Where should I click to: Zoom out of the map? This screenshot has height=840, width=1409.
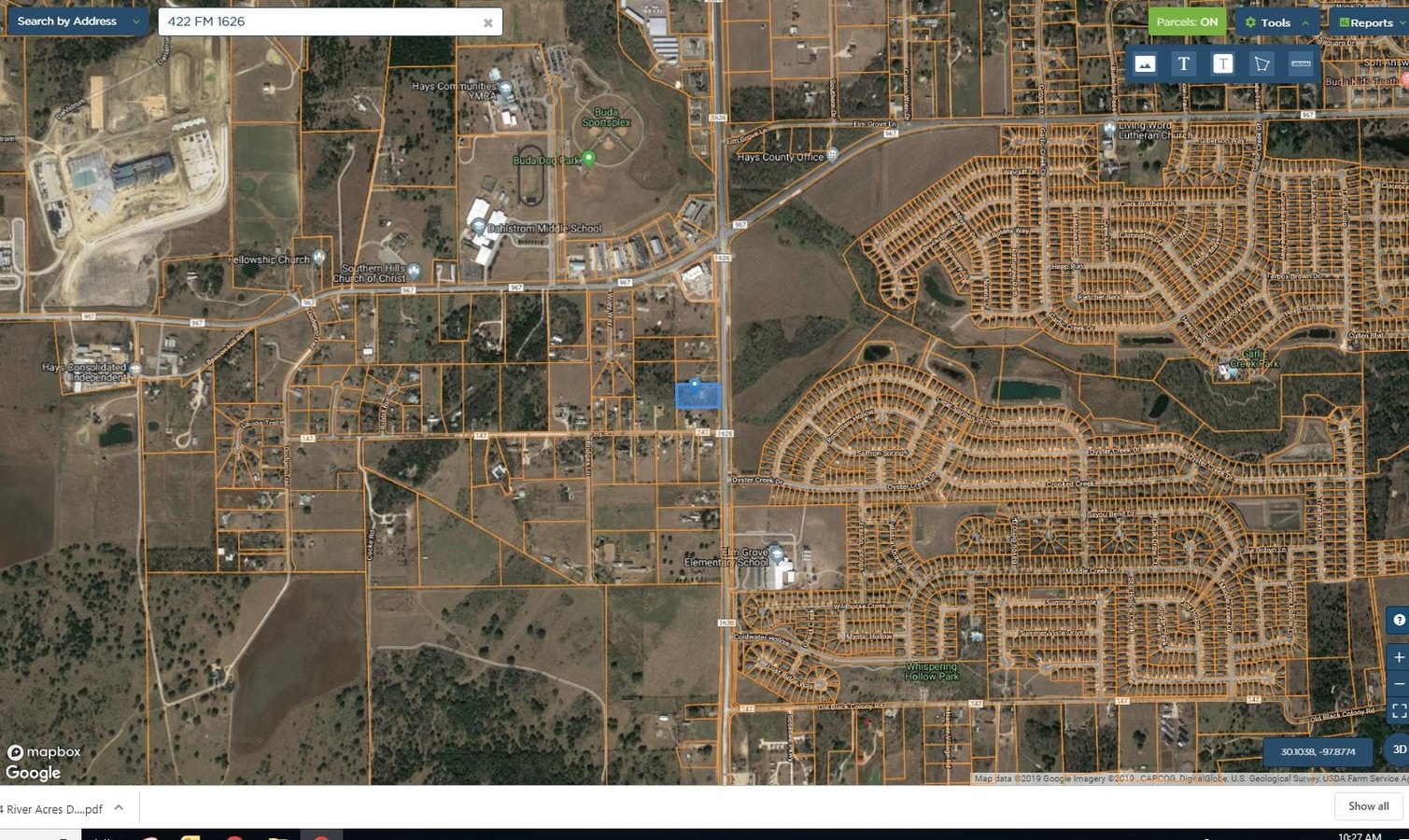1398,684
